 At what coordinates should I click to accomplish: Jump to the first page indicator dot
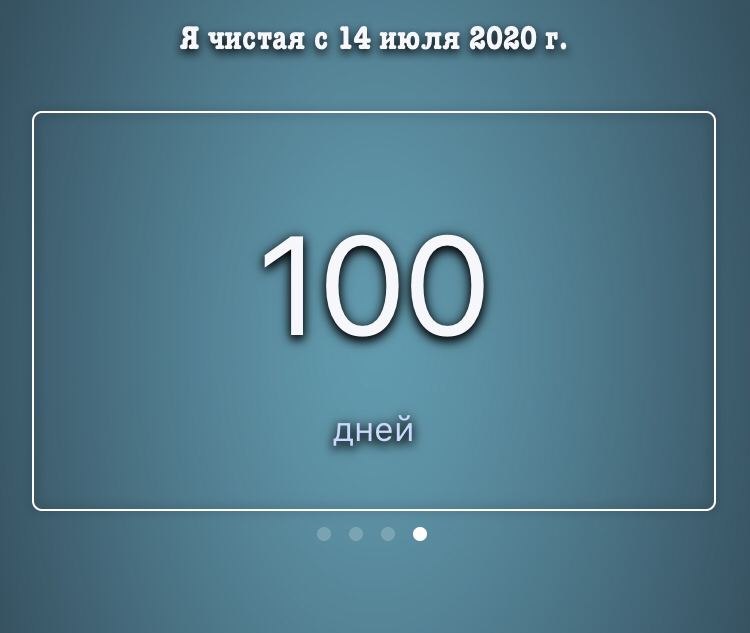tap(324, 534)
